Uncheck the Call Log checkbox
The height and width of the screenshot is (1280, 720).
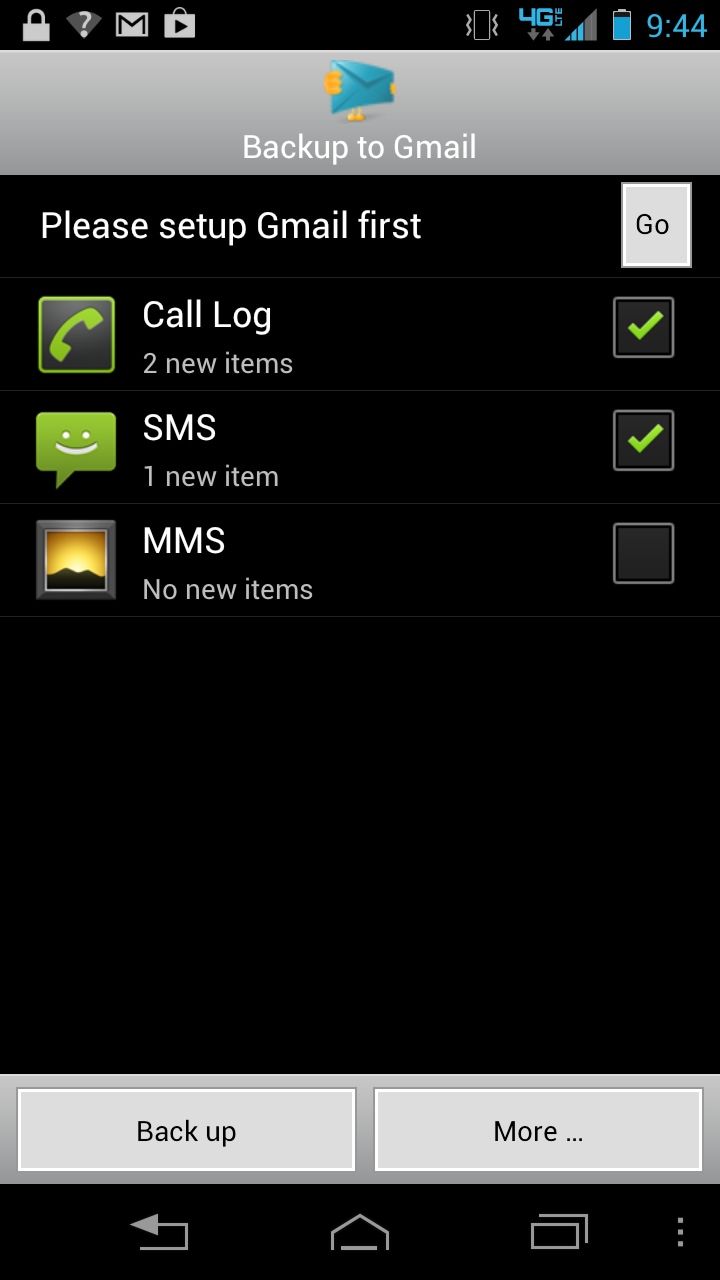(643, 327)
